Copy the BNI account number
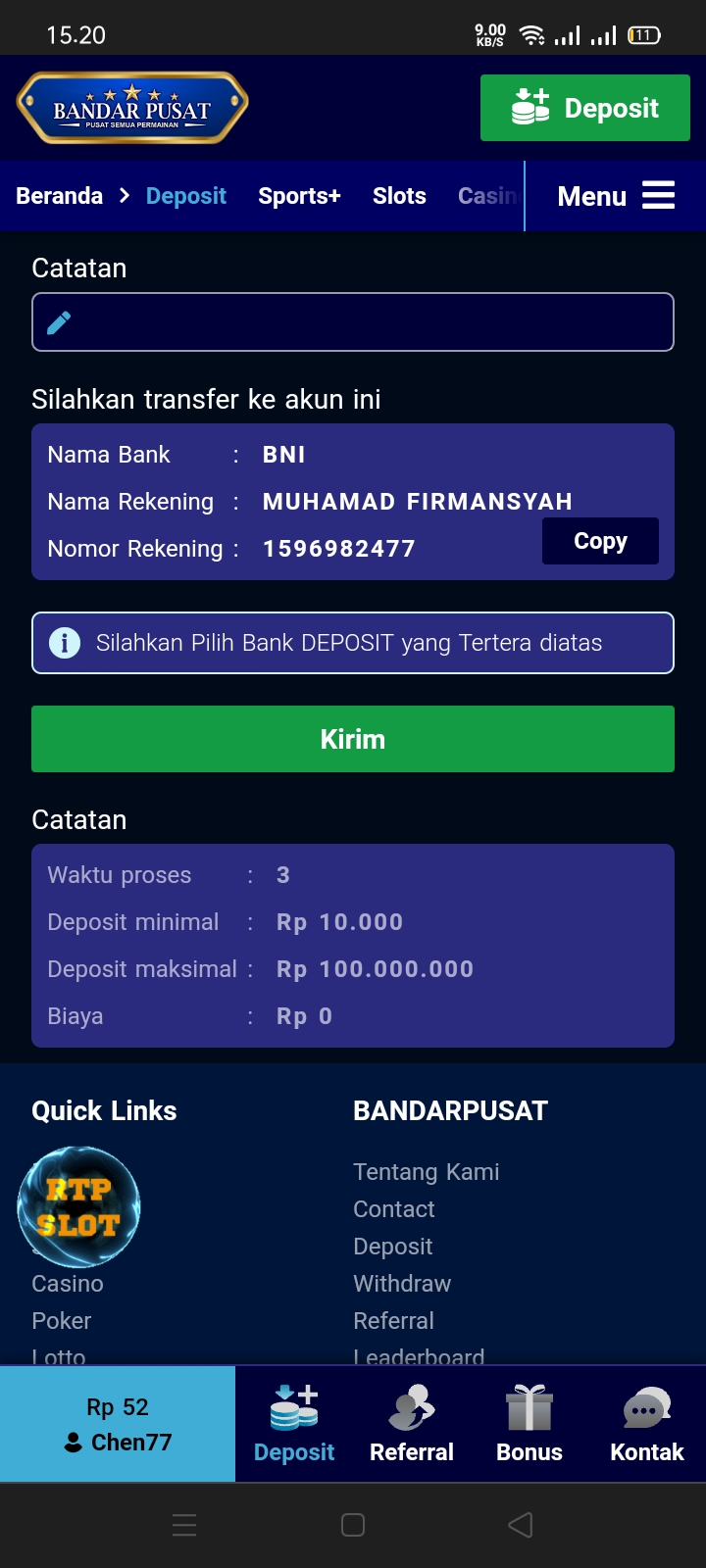The height and width of the screenshot is (1568, 706). [x=600, y=541]
